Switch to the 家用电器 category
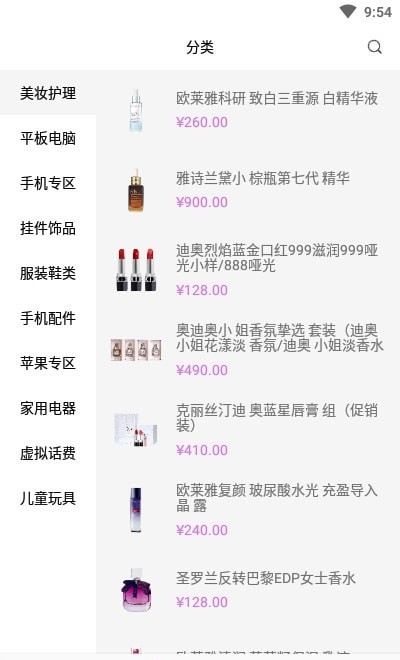Image resolution: width=400 pixels, height=660 pixels. click(x=48, y=408)
